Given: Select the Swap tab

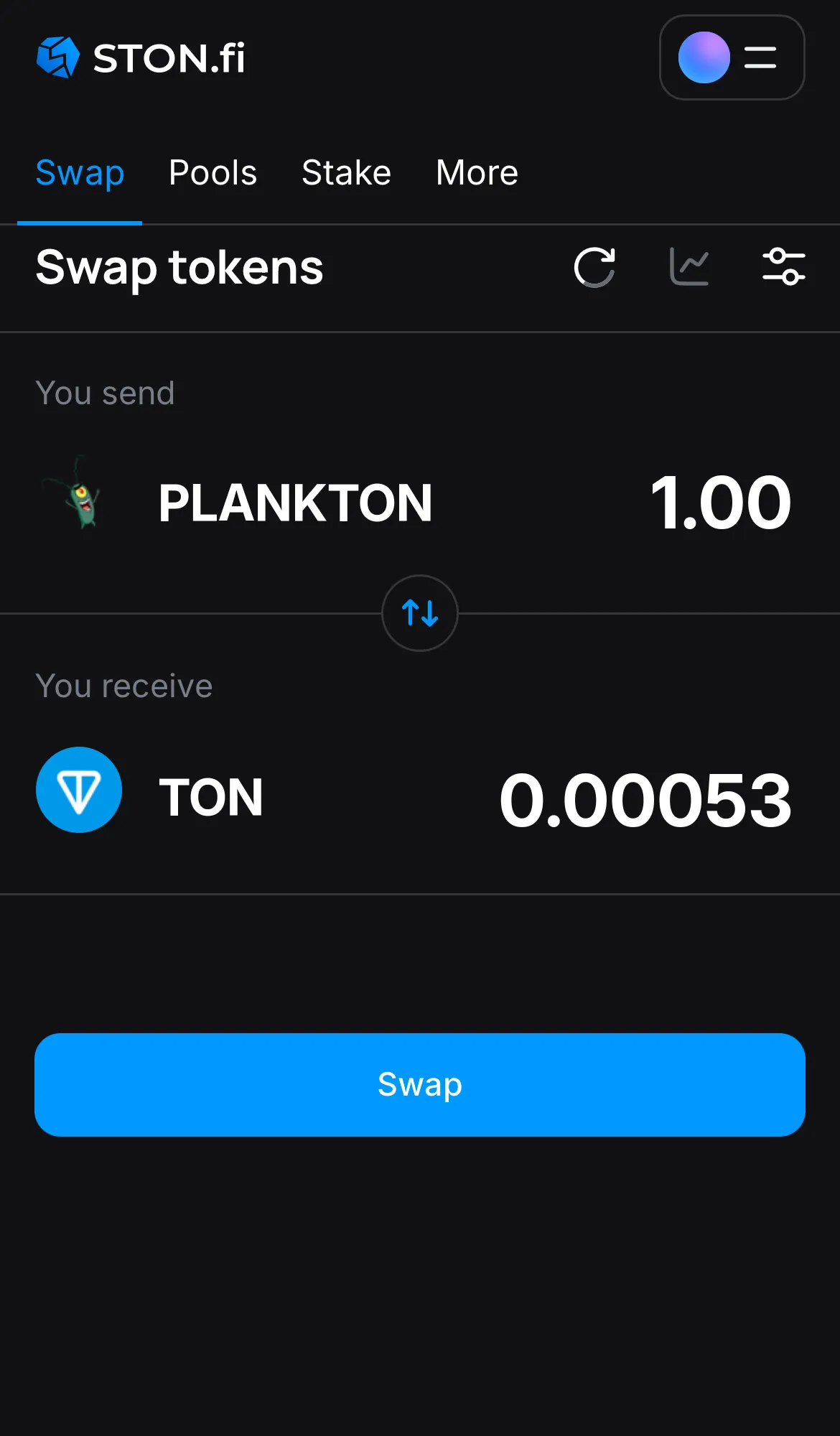Looking at the screenshot, I should point(80,173).
